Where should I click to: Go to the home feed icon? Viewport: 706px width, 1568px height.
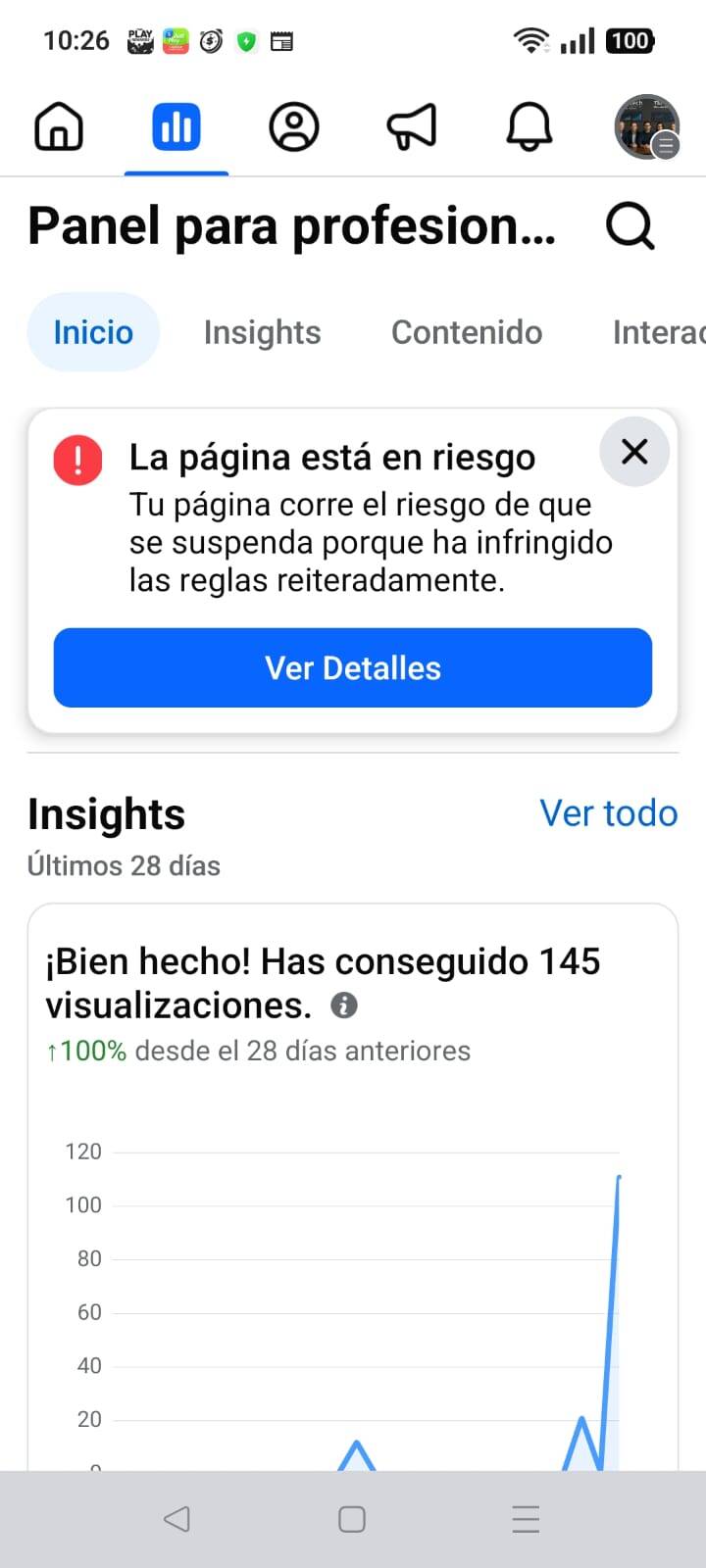(x=59, y=127)
